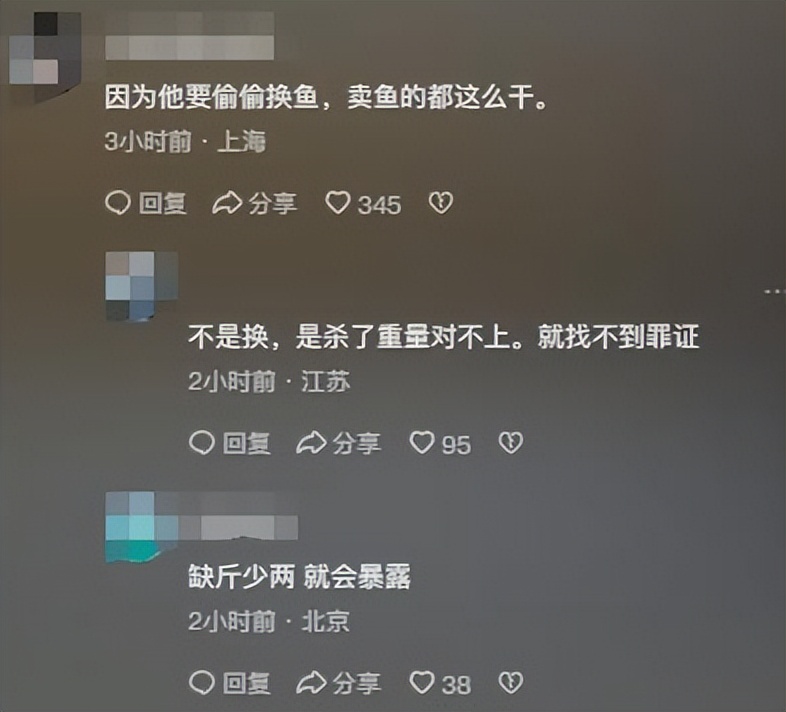Dislike the comment posted from 上海

coord(440,204)
